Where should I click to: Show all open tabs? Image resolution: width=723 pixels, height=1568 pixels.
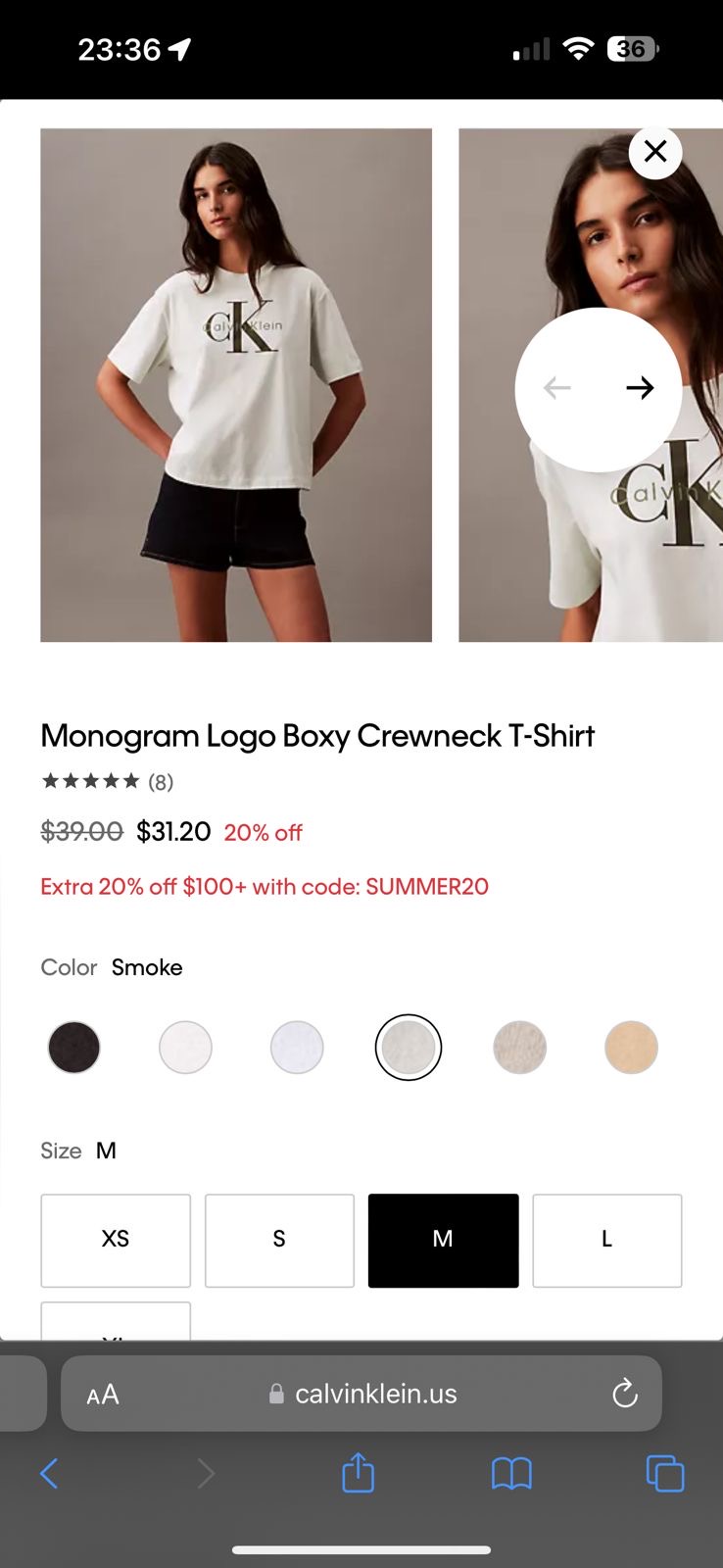665,1473
